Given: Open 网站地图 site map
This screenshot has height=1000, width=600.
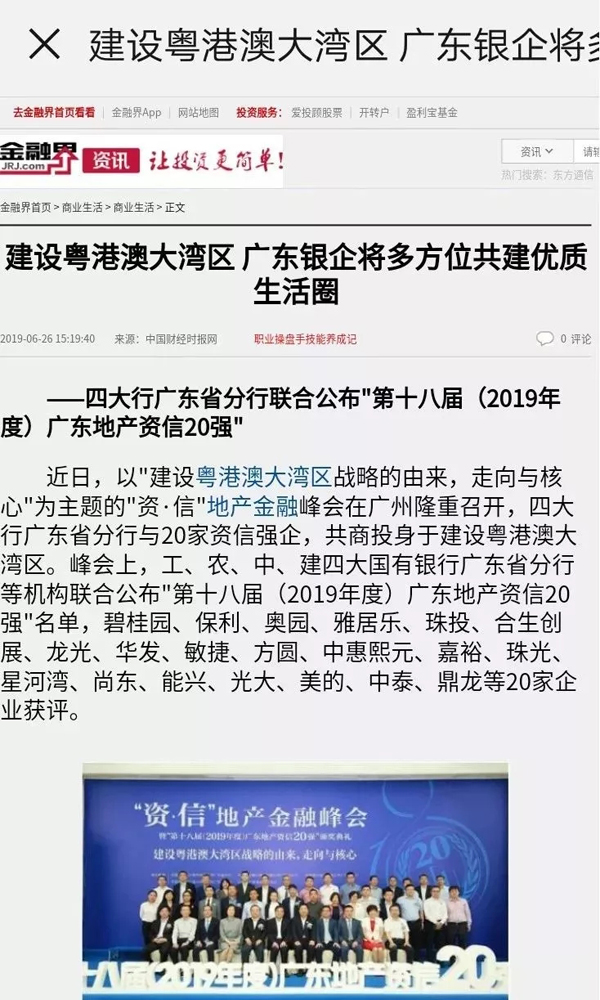Looking at the screenshot, I should coord(198,113).
